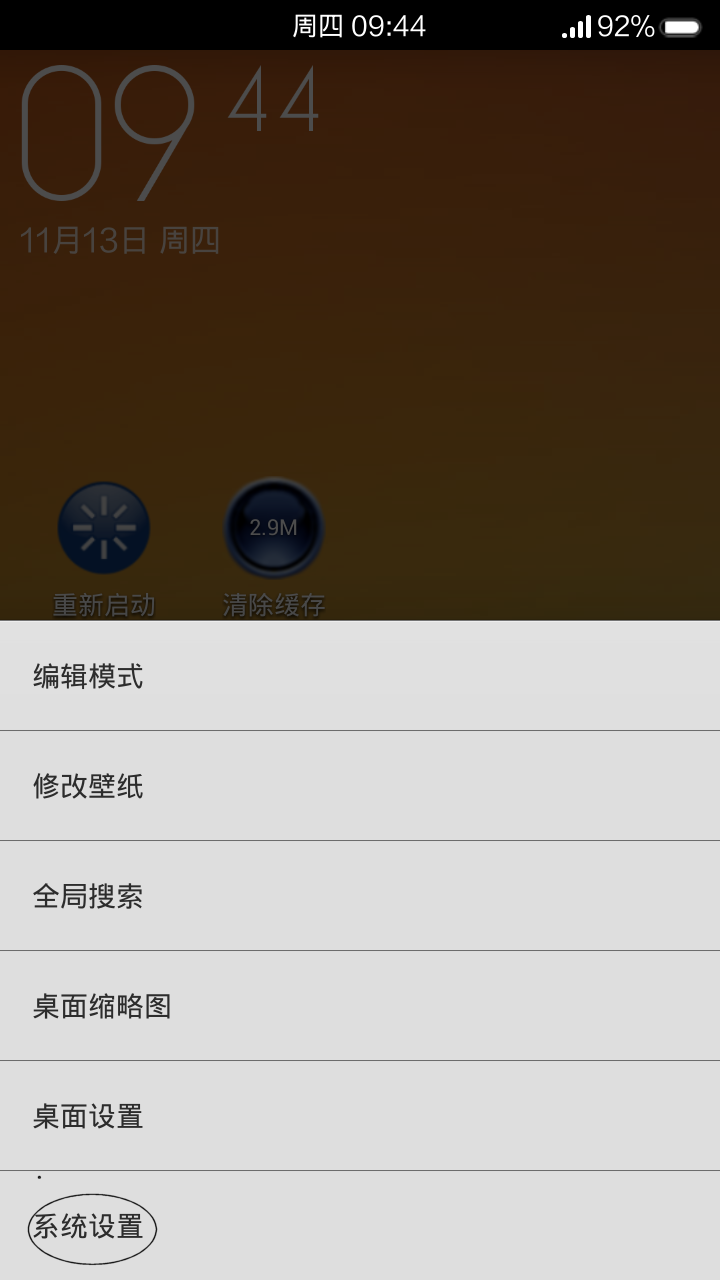The height and width of the screenshot is (1280, 720).
Task: Open 编辑模式 from the menu
Action: (360, 676)
